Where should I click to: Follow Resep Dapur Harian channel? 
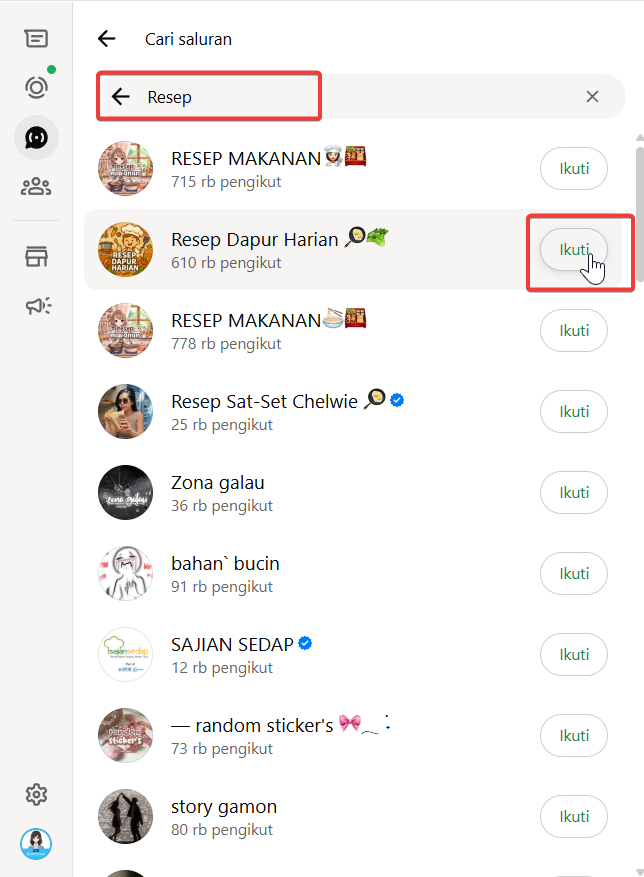pos(573,250)
